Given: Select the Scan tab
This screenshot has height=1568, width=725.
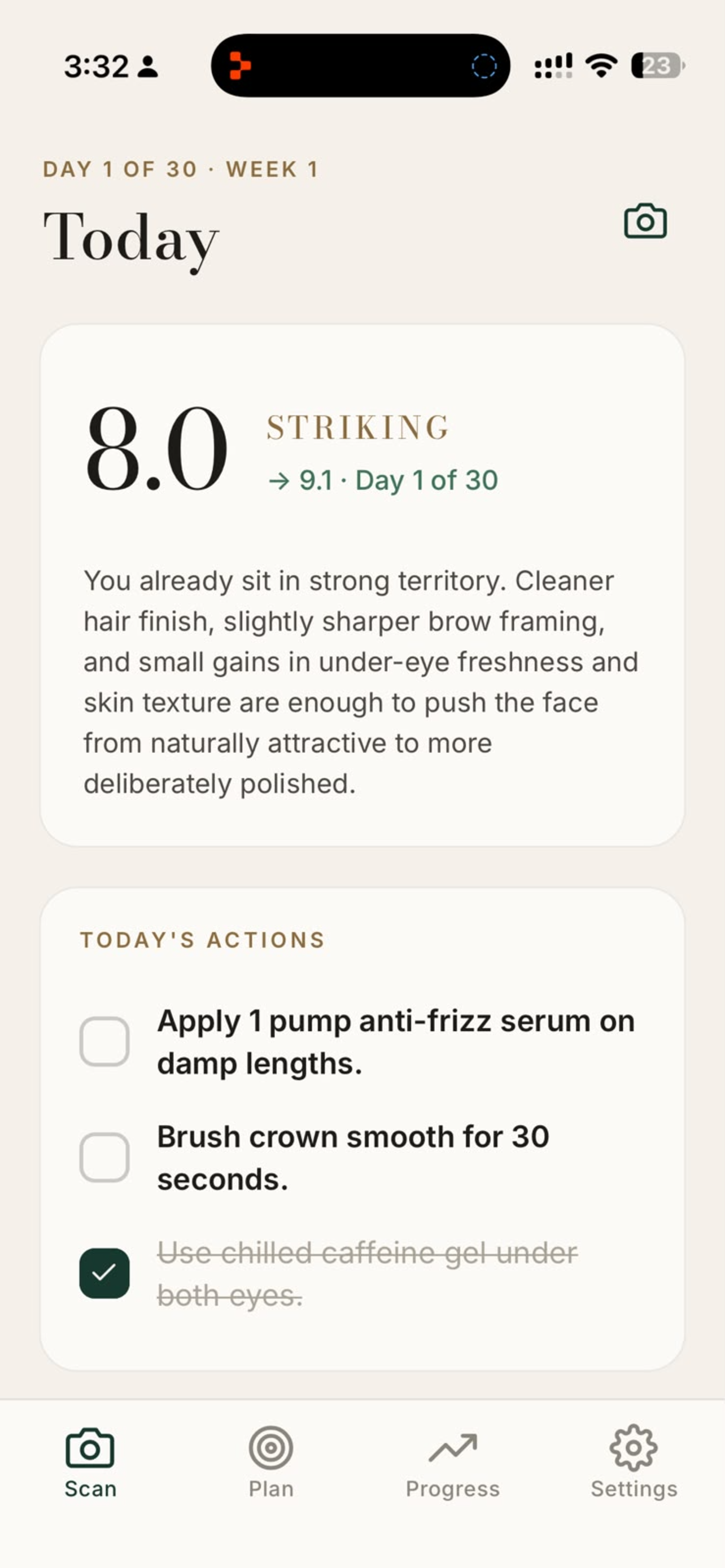Looking at the screenshot, I should click(90, 1462).
